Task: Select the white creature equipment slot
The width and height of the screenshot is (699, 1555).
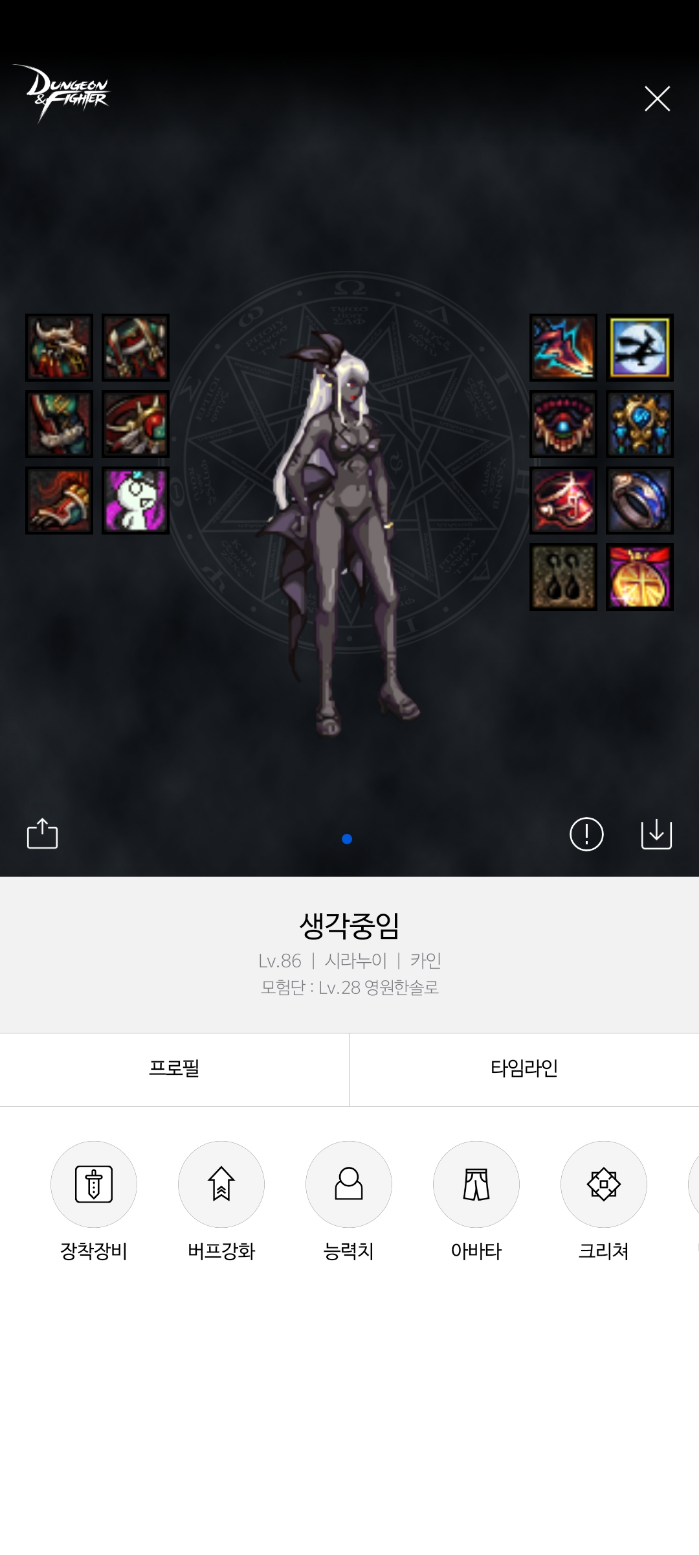Action: (136, 500)
